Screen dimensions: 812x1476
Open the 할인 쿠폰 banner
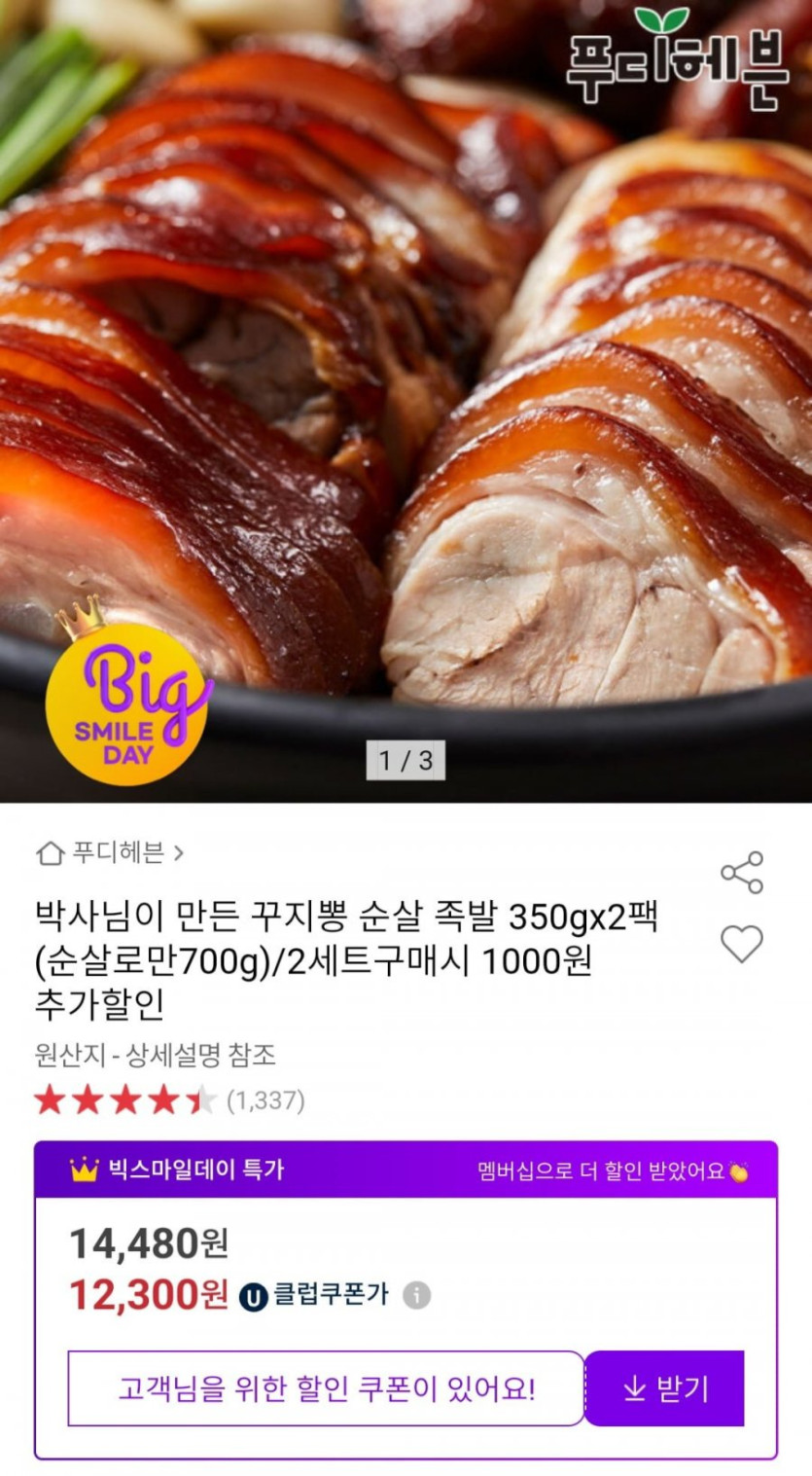click(326, 1388)
